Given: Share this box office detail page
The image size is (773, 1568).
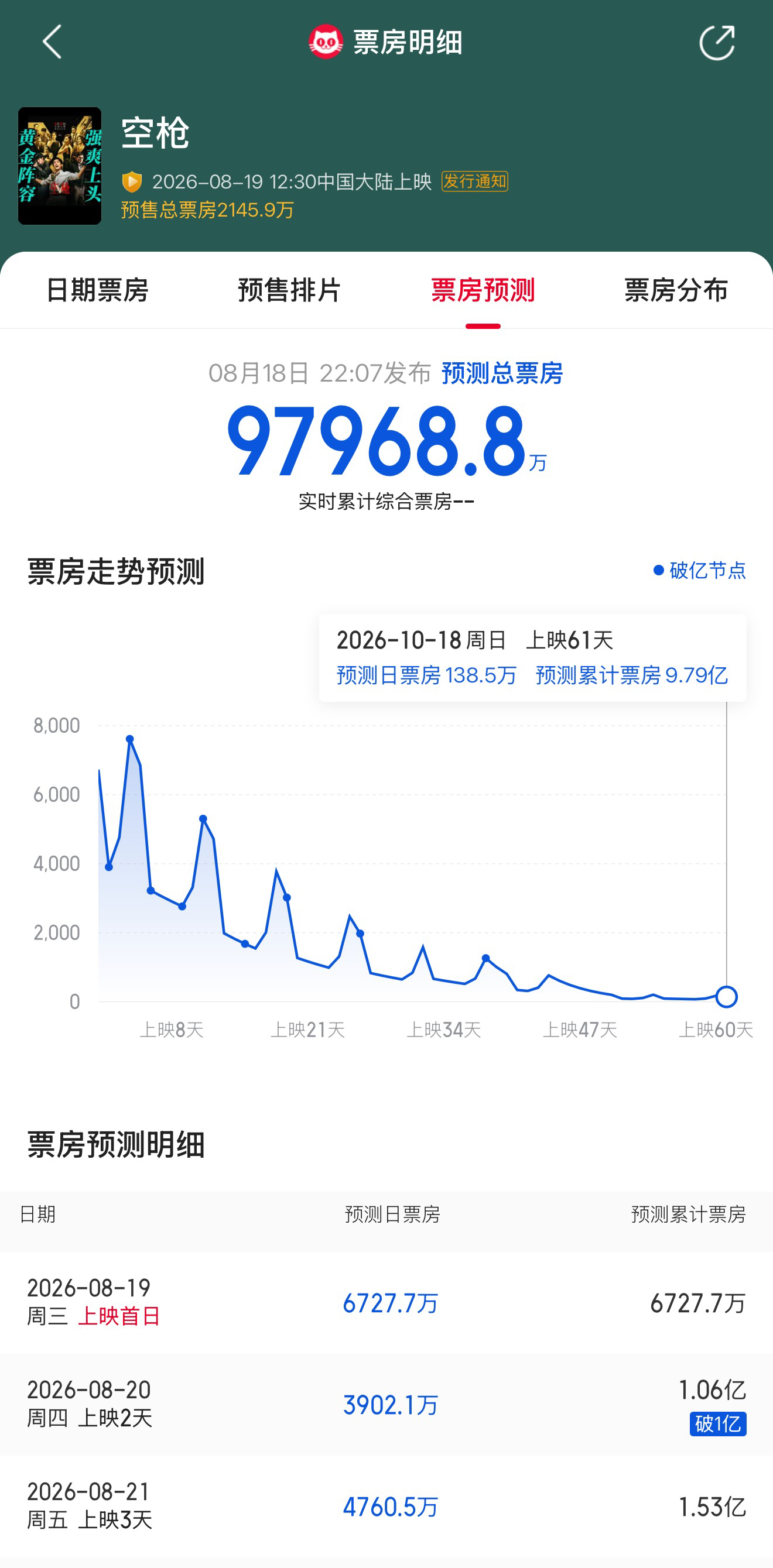Looking at the screenshot, I should pyautogui.click(x=717, y=42).
